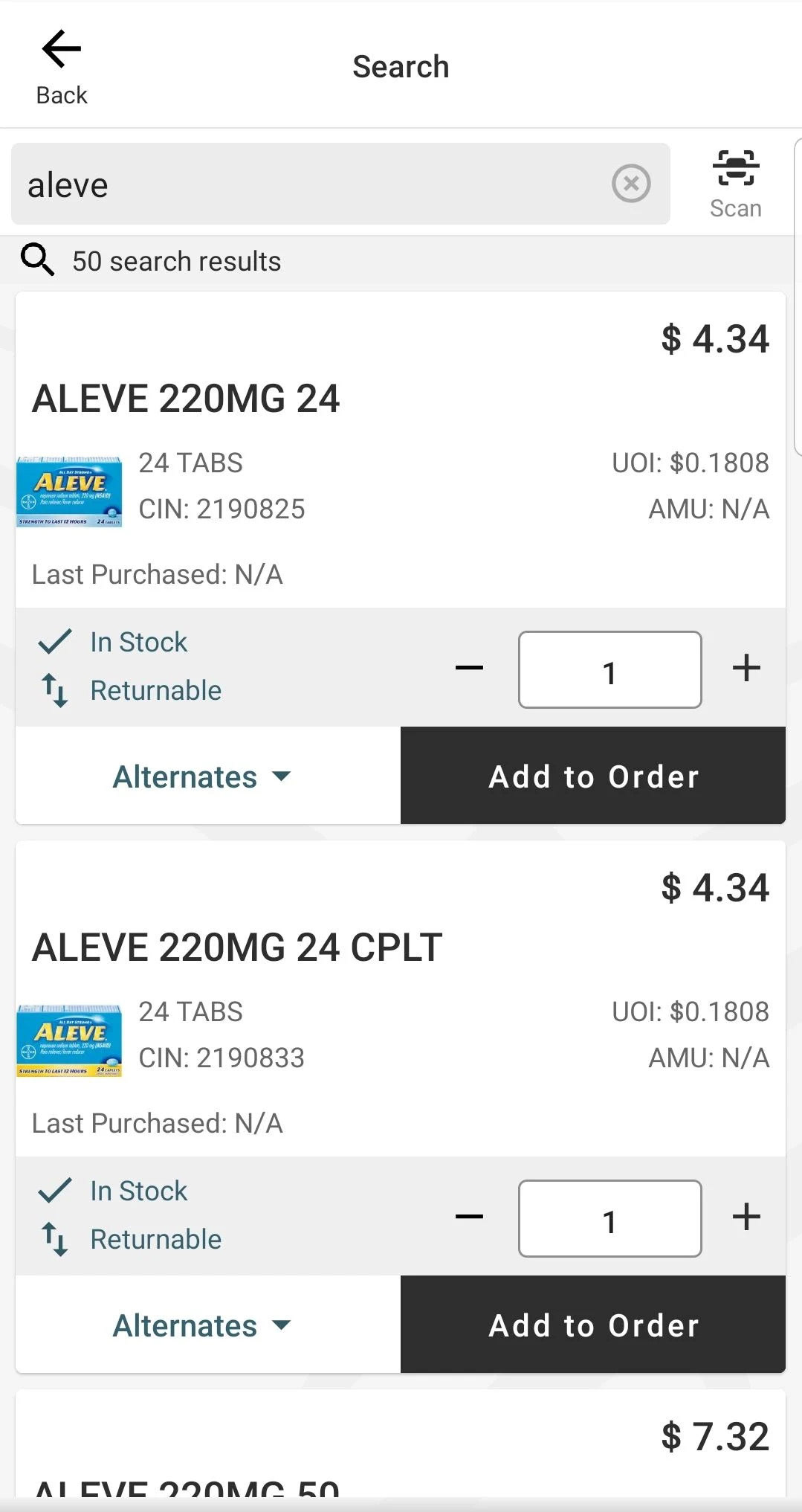Add ALEVE 220MG 24 CPLT to order
The width and height of the screenshot is (802, 1512).
click(x=593, y=1325)
